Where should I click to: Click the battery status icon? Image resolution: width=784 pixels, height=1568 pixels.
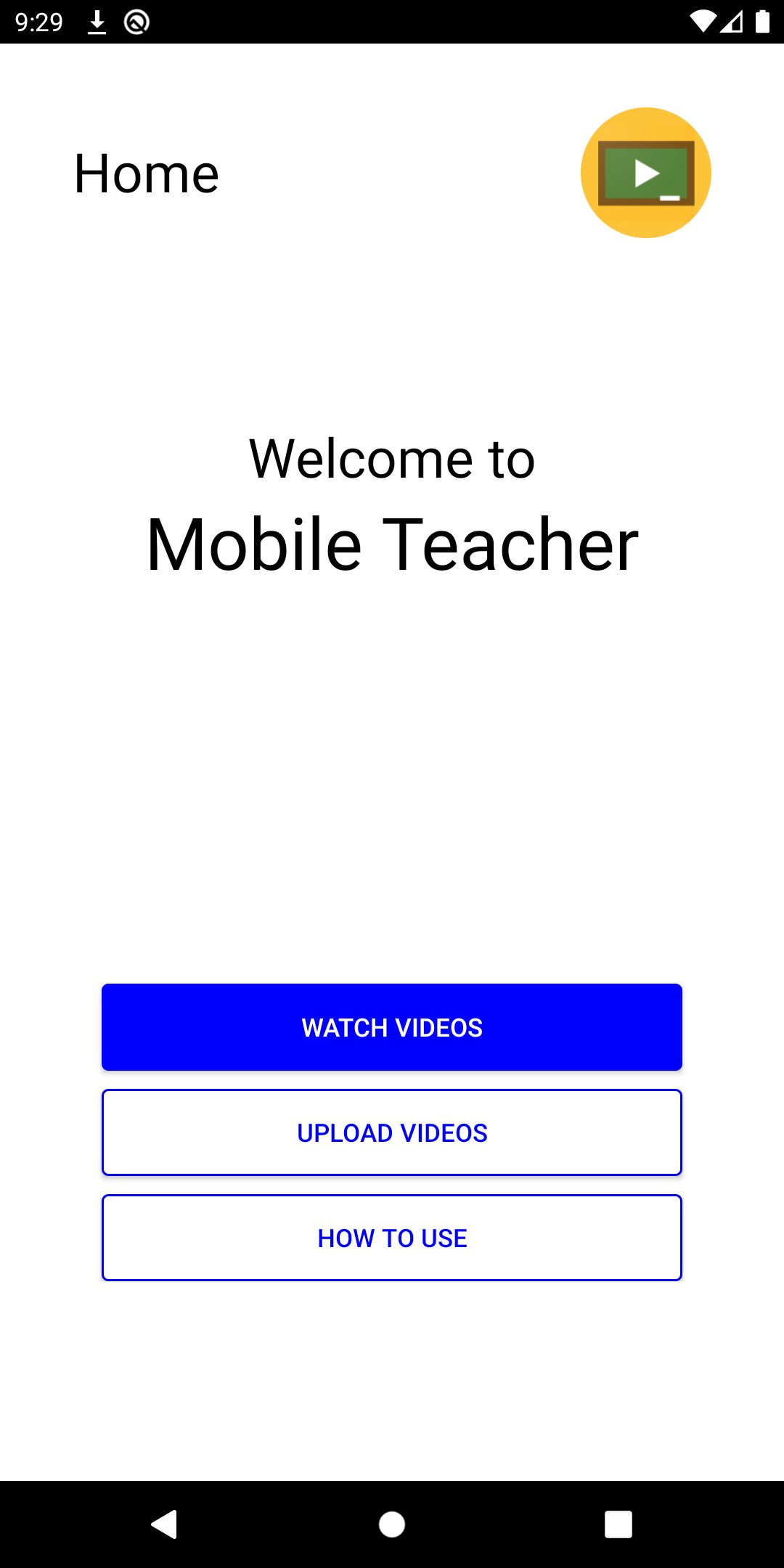pos(762,23)
